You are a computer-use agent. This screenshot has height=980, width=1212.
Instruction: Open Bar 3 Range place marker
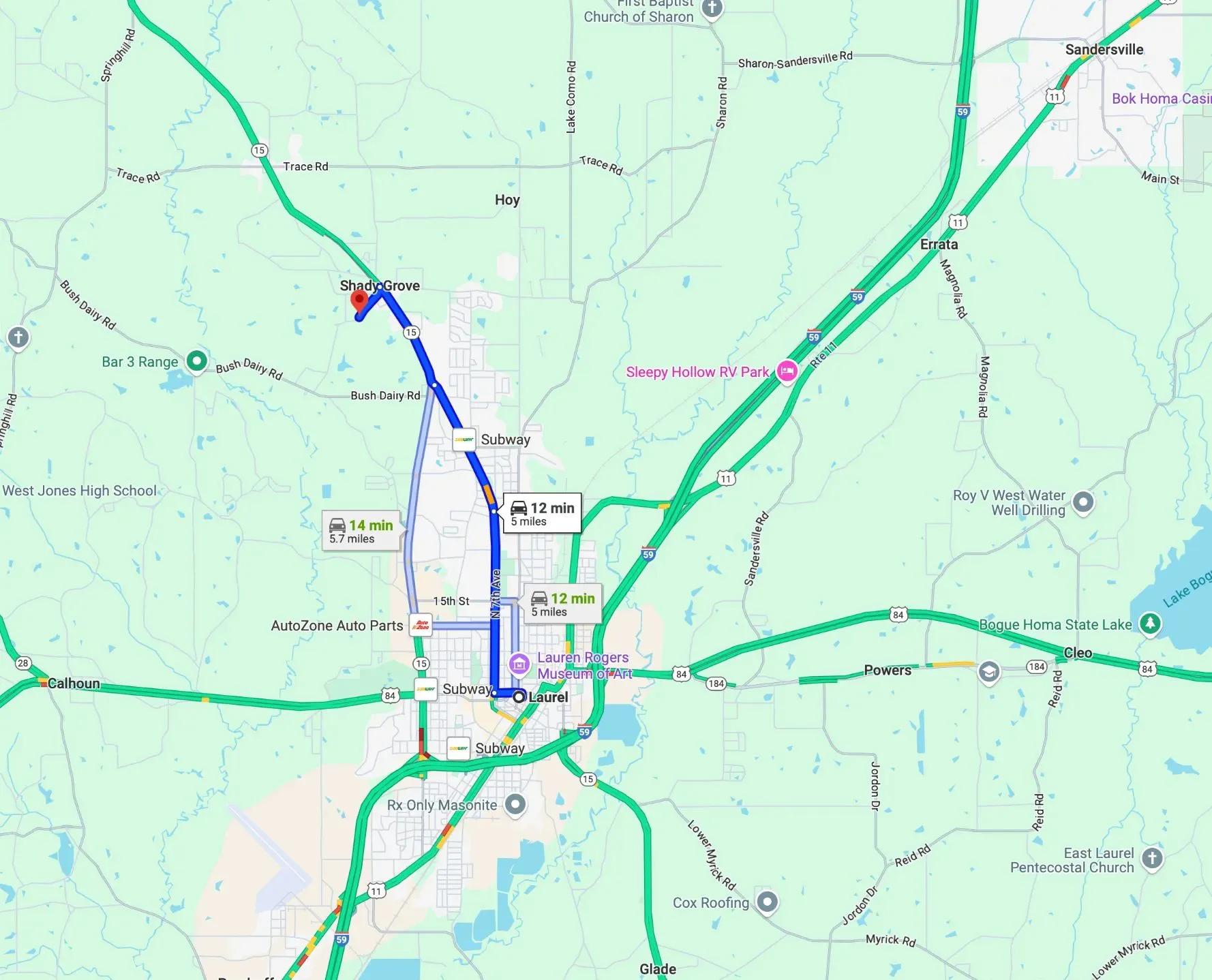click(197, 361)
